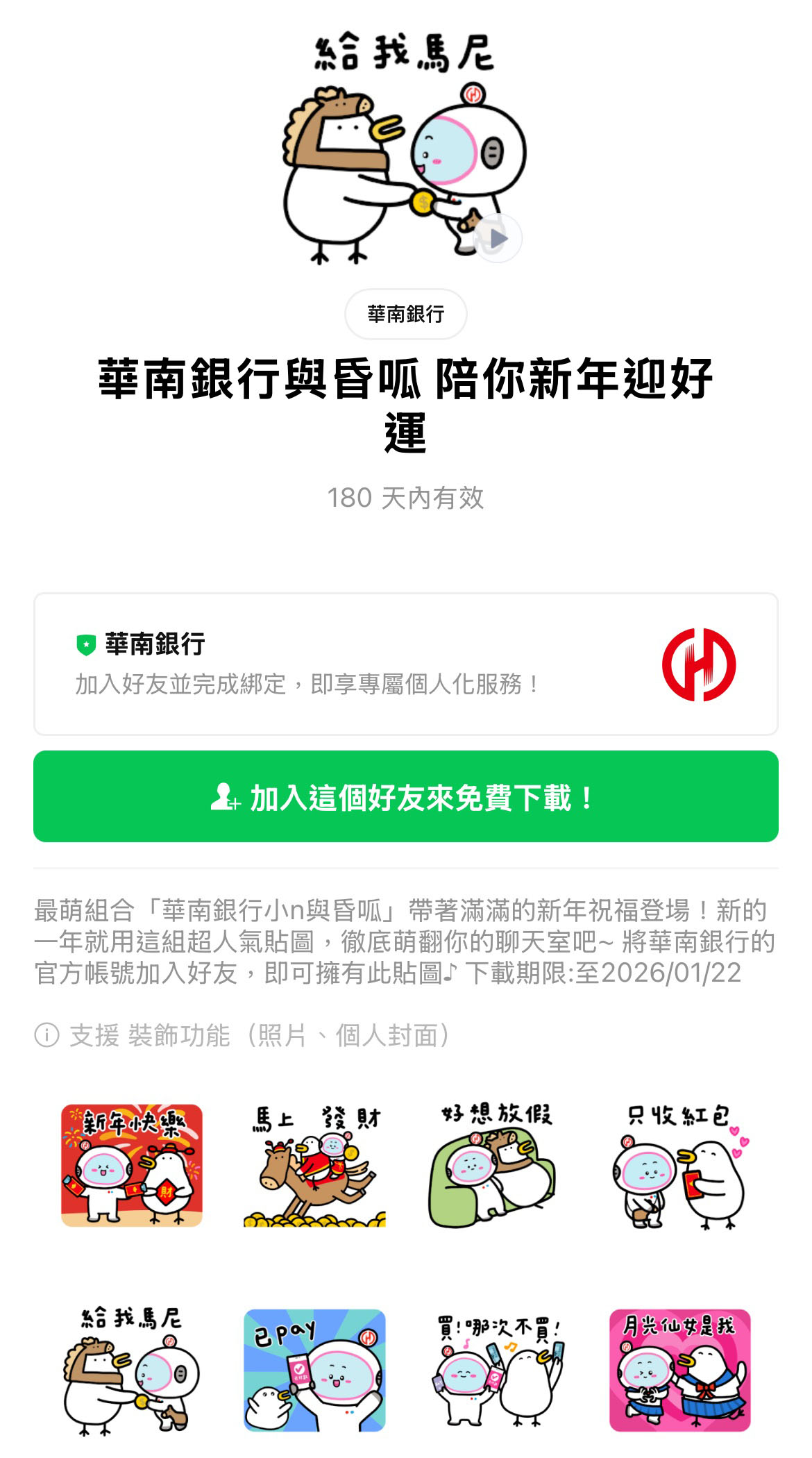812x1458 pixels.
Task: Open the 新年快樂 sticker thumbnail
Action: click(132, 1163)
